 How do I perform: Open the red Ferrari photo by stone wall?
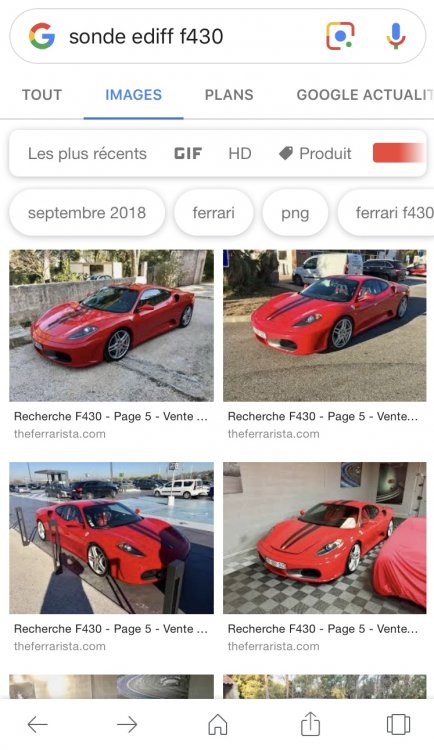click(111, 325)
